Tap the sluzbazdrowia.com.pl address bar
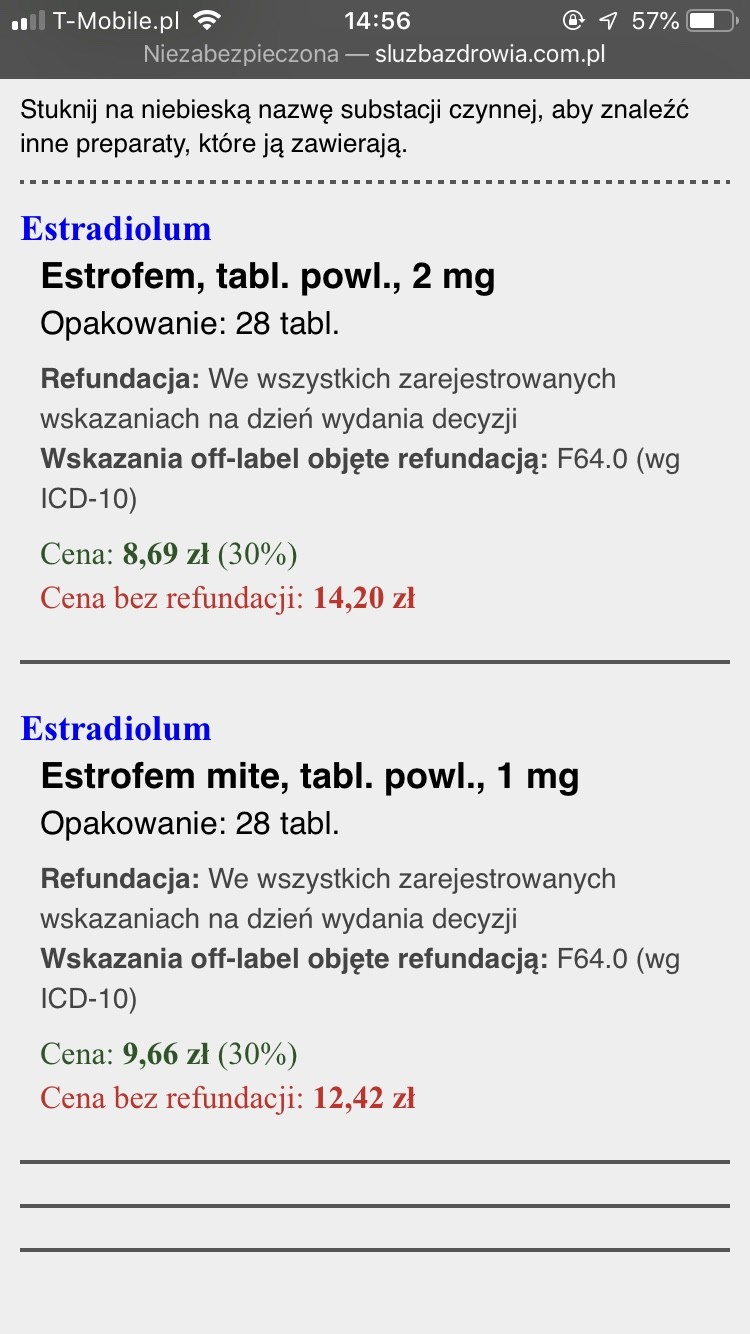The image size is (750, 1334). tap(375, 54)
